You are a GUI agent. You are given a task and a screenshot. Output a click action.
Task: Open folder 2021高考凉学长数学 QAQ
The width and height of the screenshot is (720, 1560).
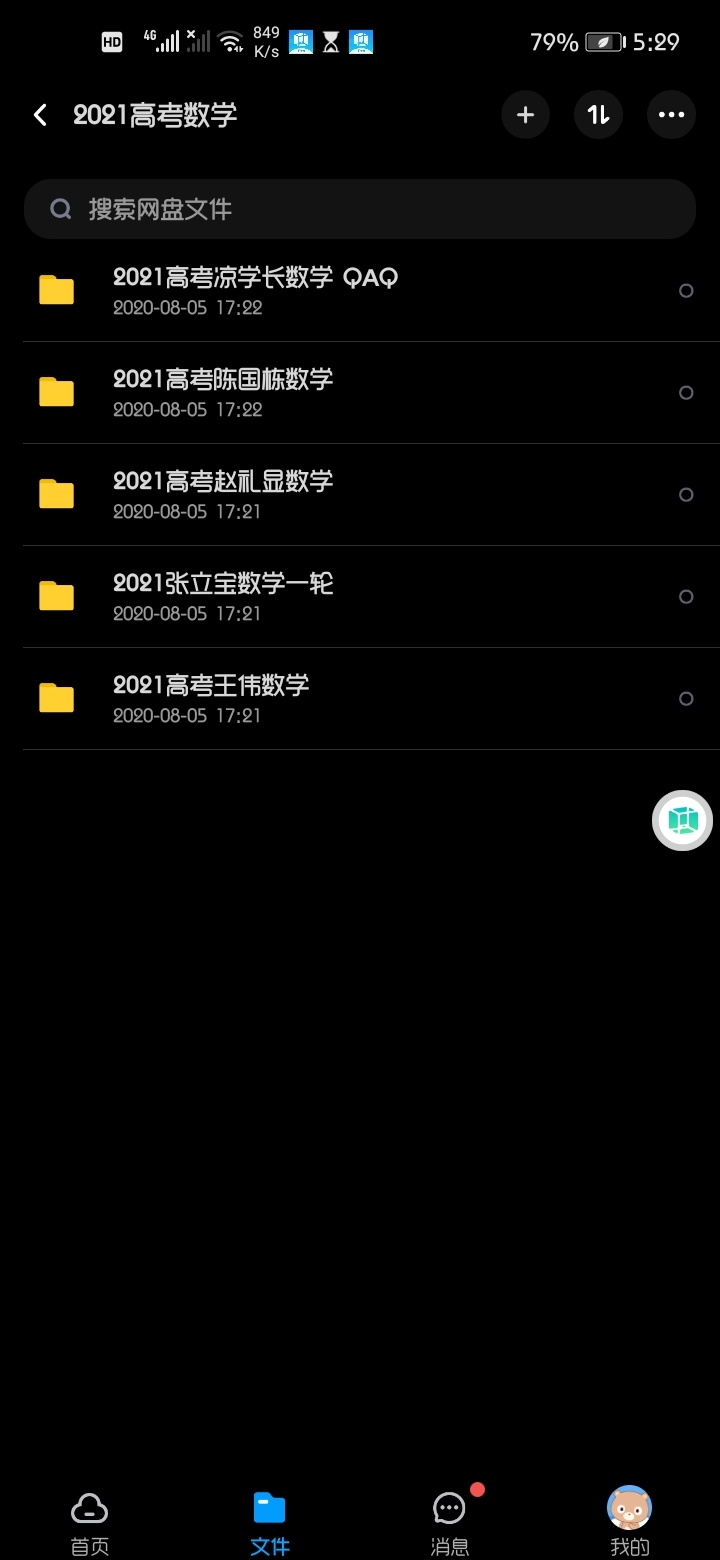(360, 291)
